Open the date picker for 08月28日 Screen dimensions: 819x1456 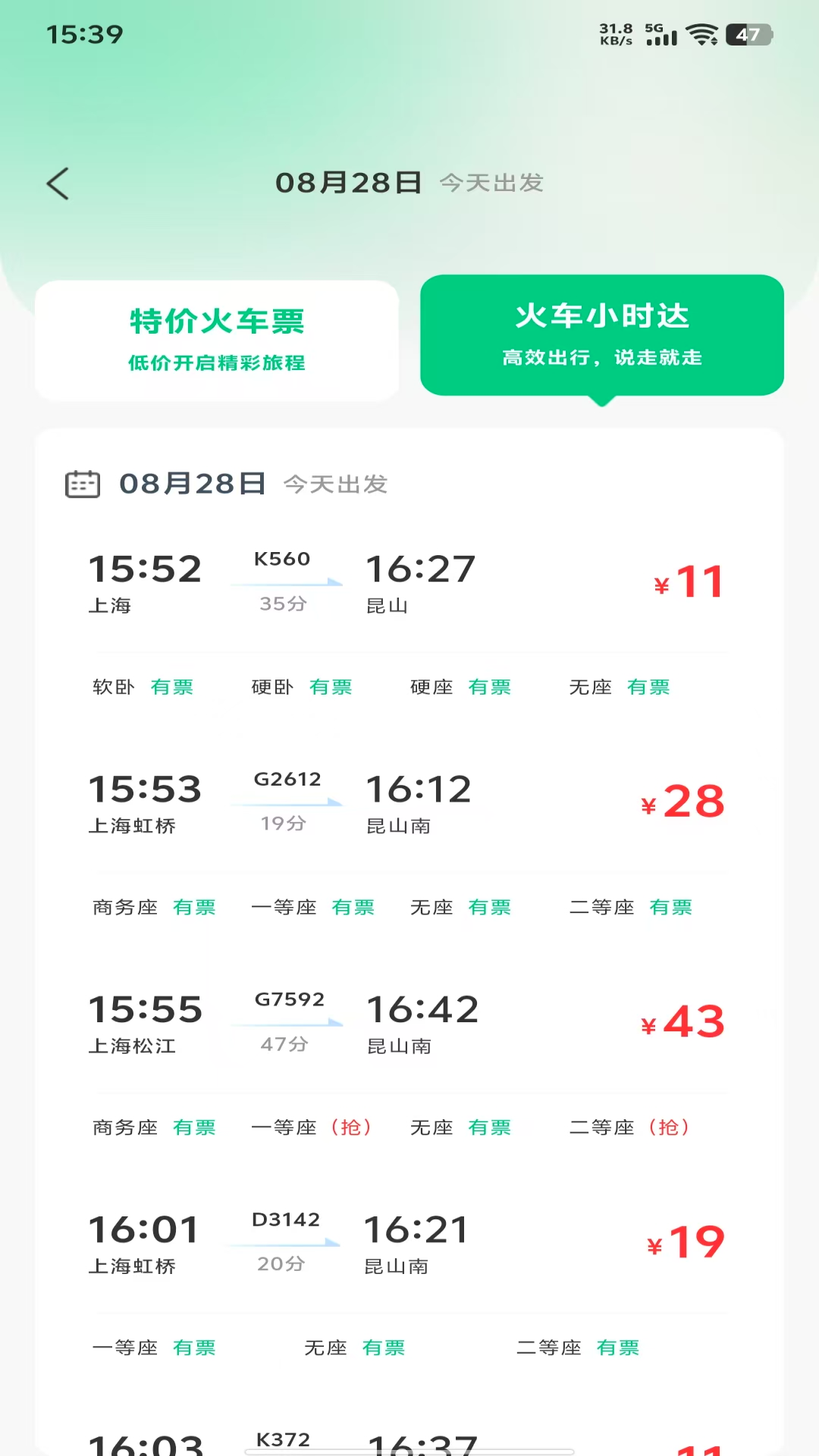[x=191, y=484]
